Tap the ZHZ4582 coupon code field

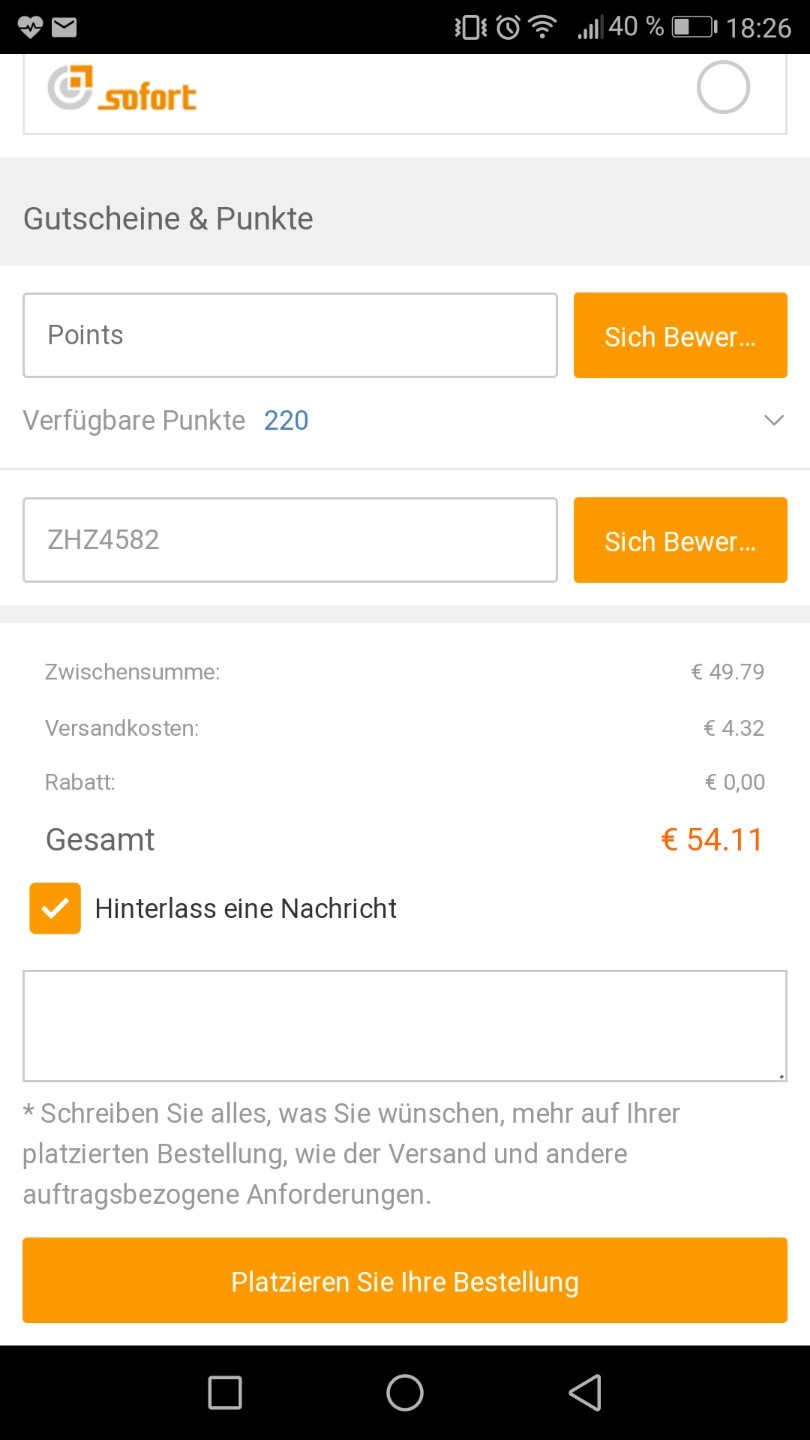point(290,540)
